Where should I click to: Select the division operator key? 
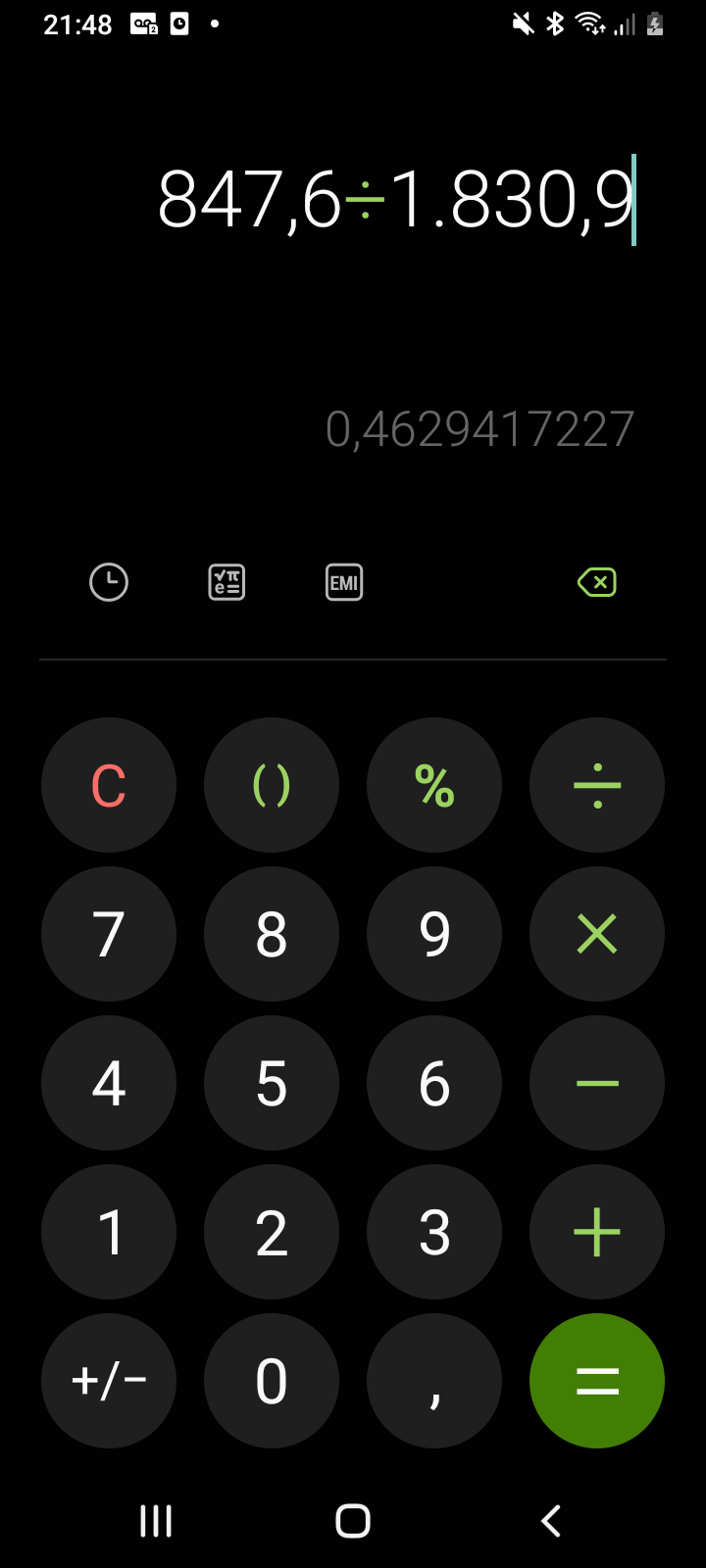tap(597, 786)
